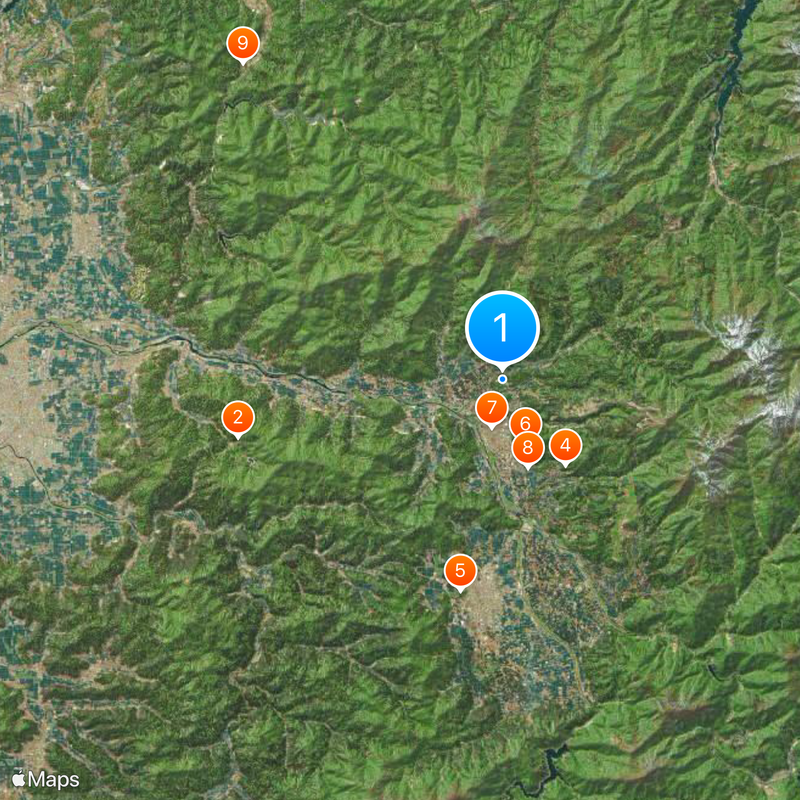Choose map pin number 7
This screenshot has width=800, height=800.
pos(491,408)
